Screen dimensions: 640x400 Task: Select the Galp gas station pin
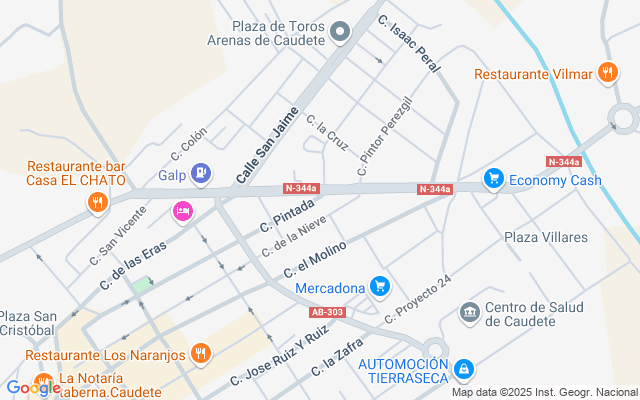click(x=201, y=173)
